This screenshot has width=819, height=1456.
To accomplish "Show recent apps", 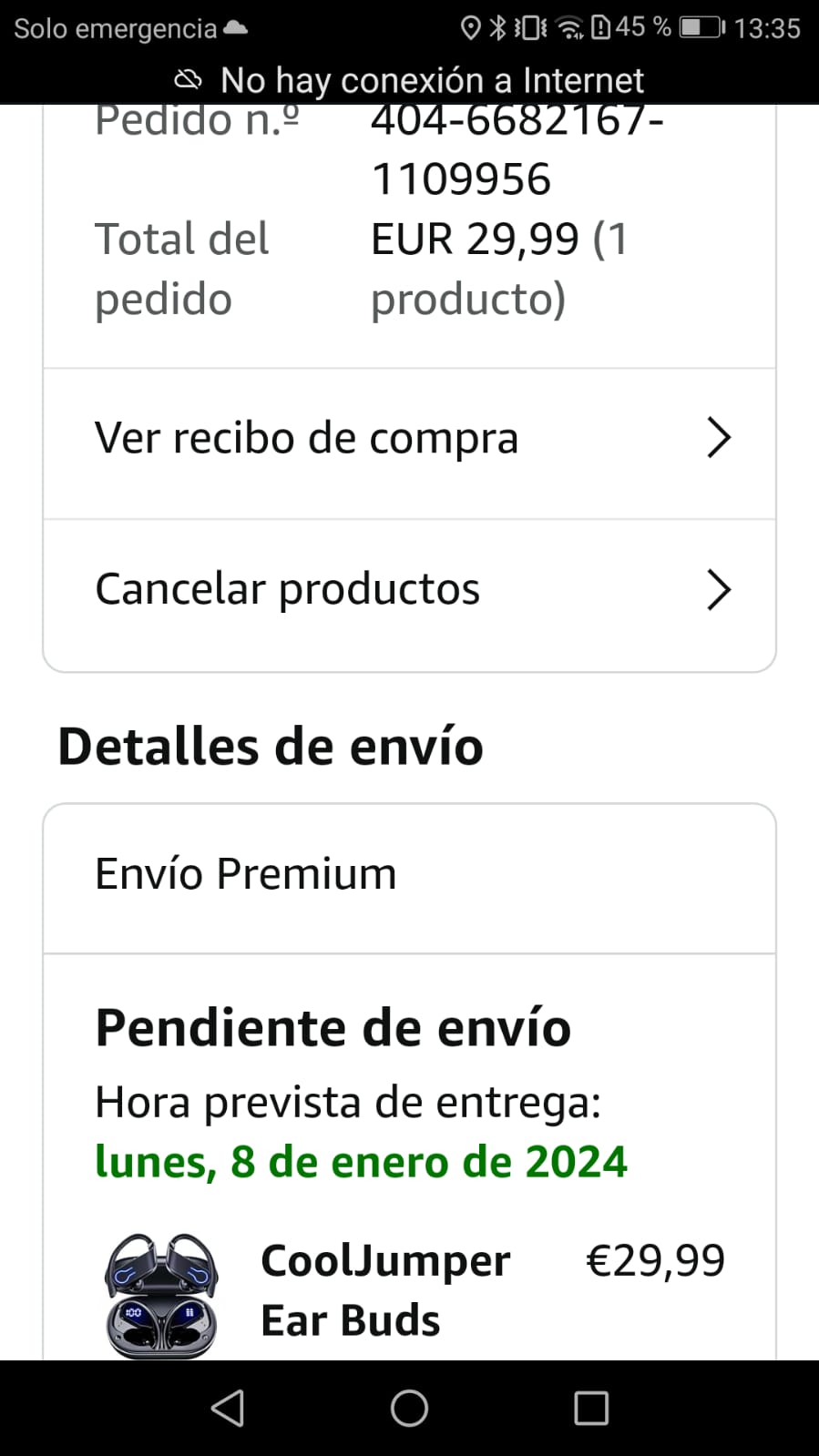I will click(591, 1408).
